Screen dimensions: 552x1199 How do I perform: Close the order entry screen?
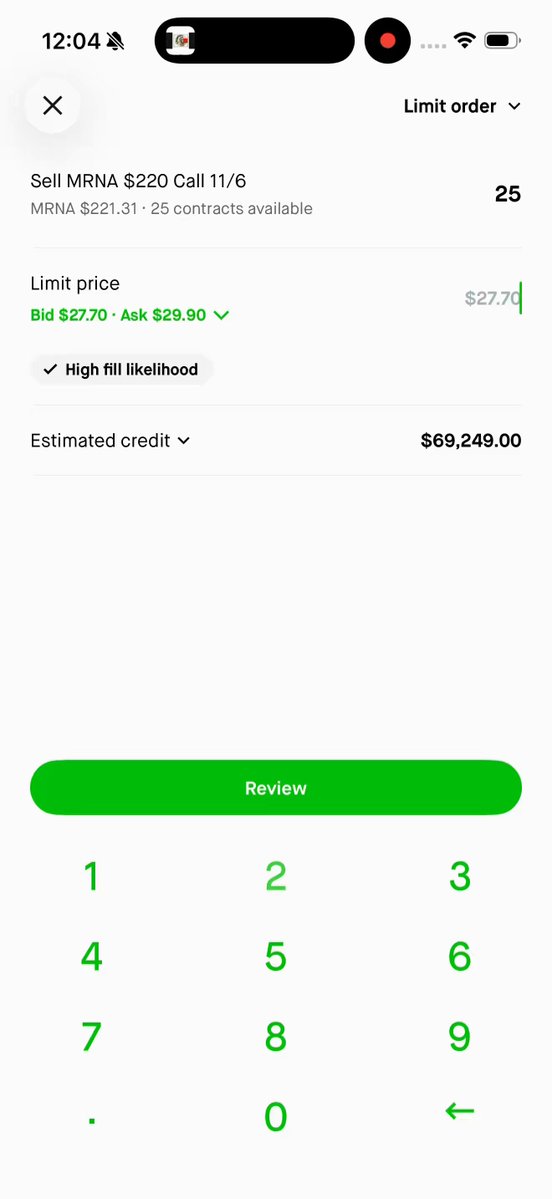click(53, 106)
